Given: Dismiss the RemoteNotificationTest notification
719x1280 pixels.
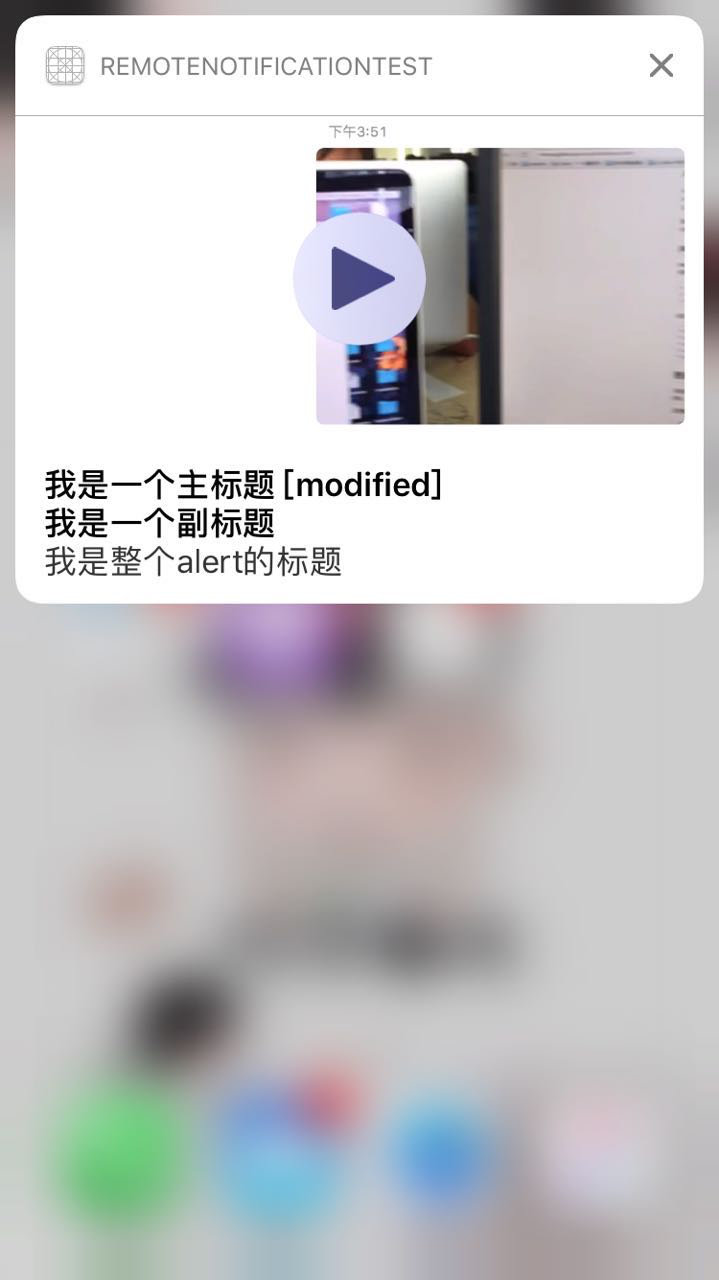Looking at the screenshot, I should click(661, 66).
